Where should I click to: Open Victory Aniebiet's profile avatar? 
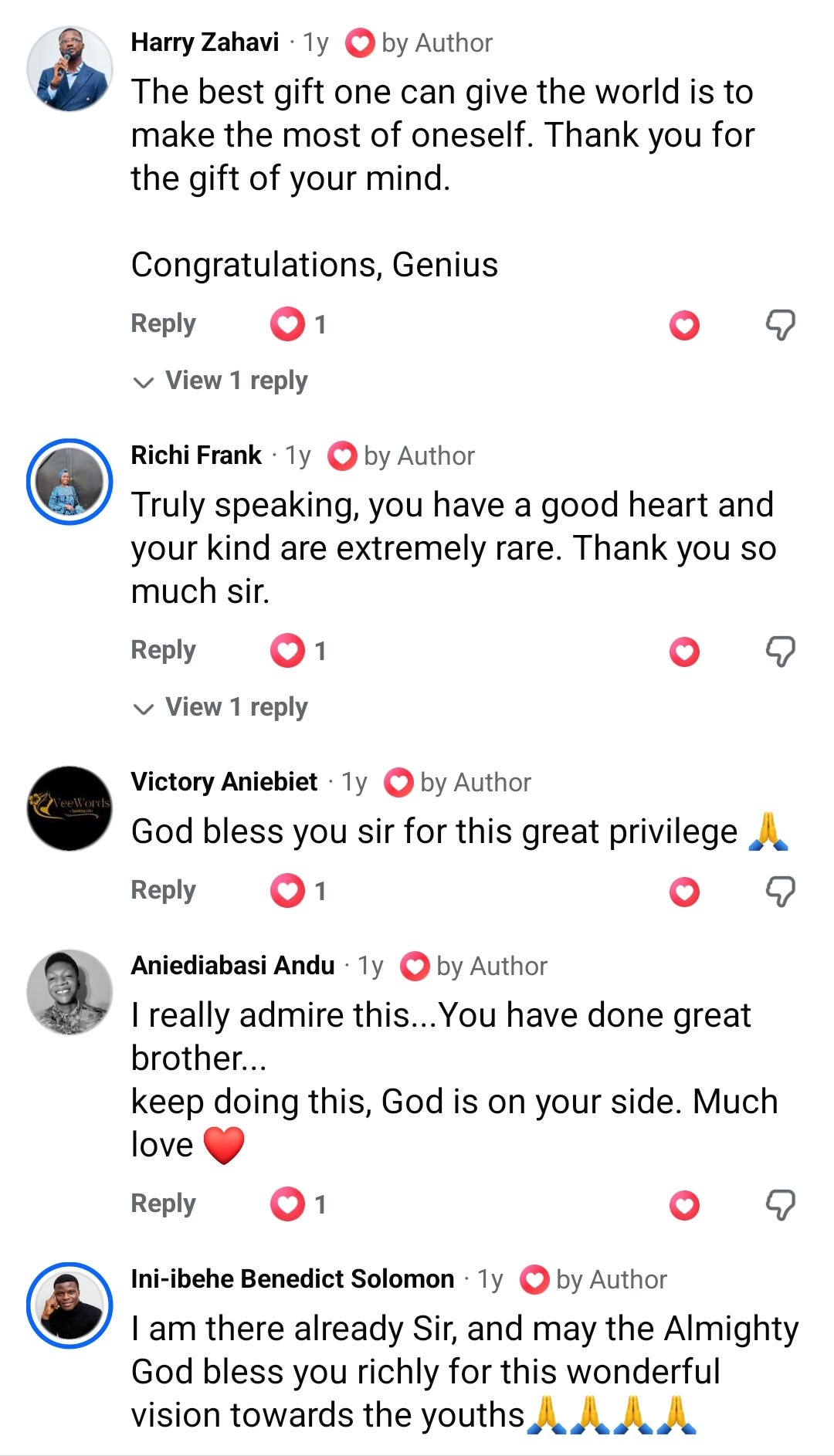[69, 808]
